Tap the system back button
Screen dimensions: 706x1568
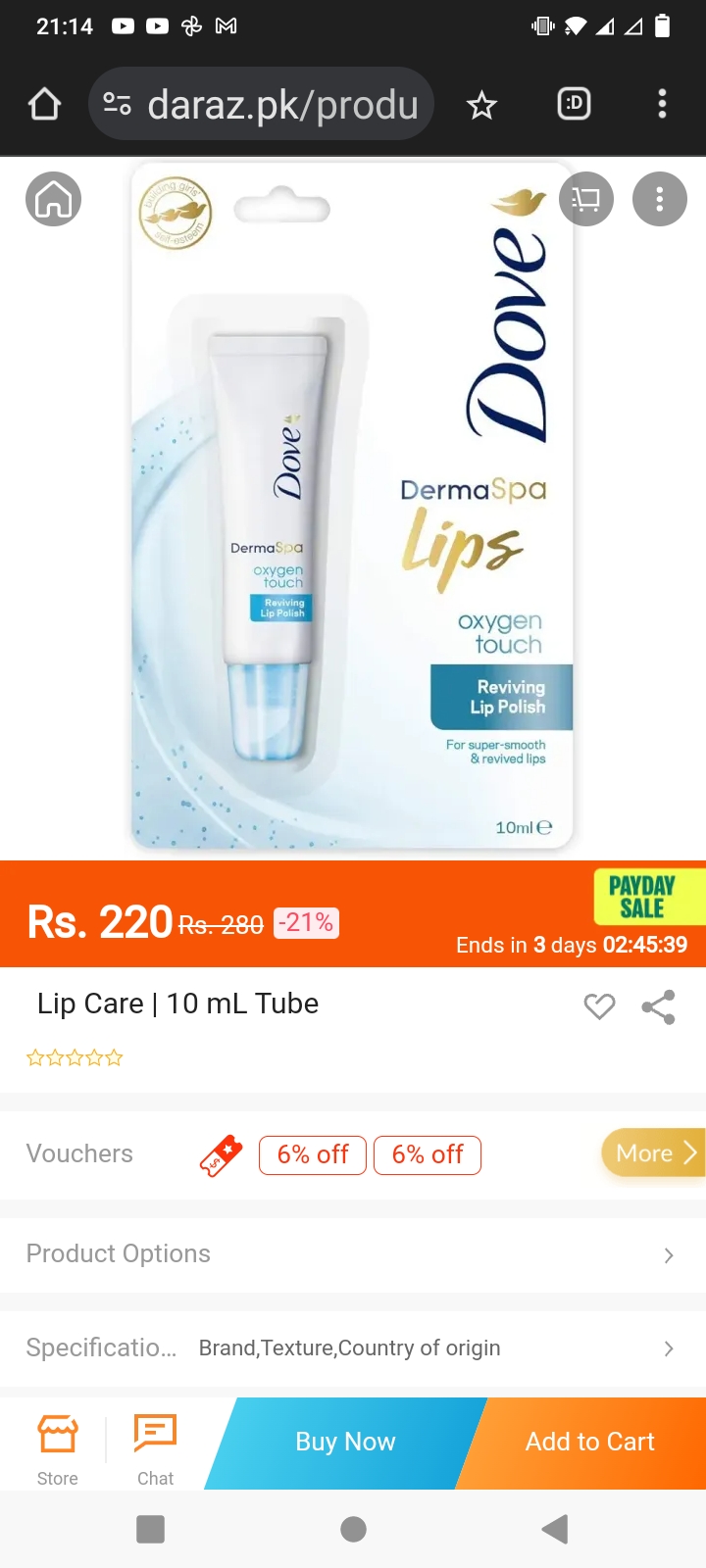click(554, 1529)
